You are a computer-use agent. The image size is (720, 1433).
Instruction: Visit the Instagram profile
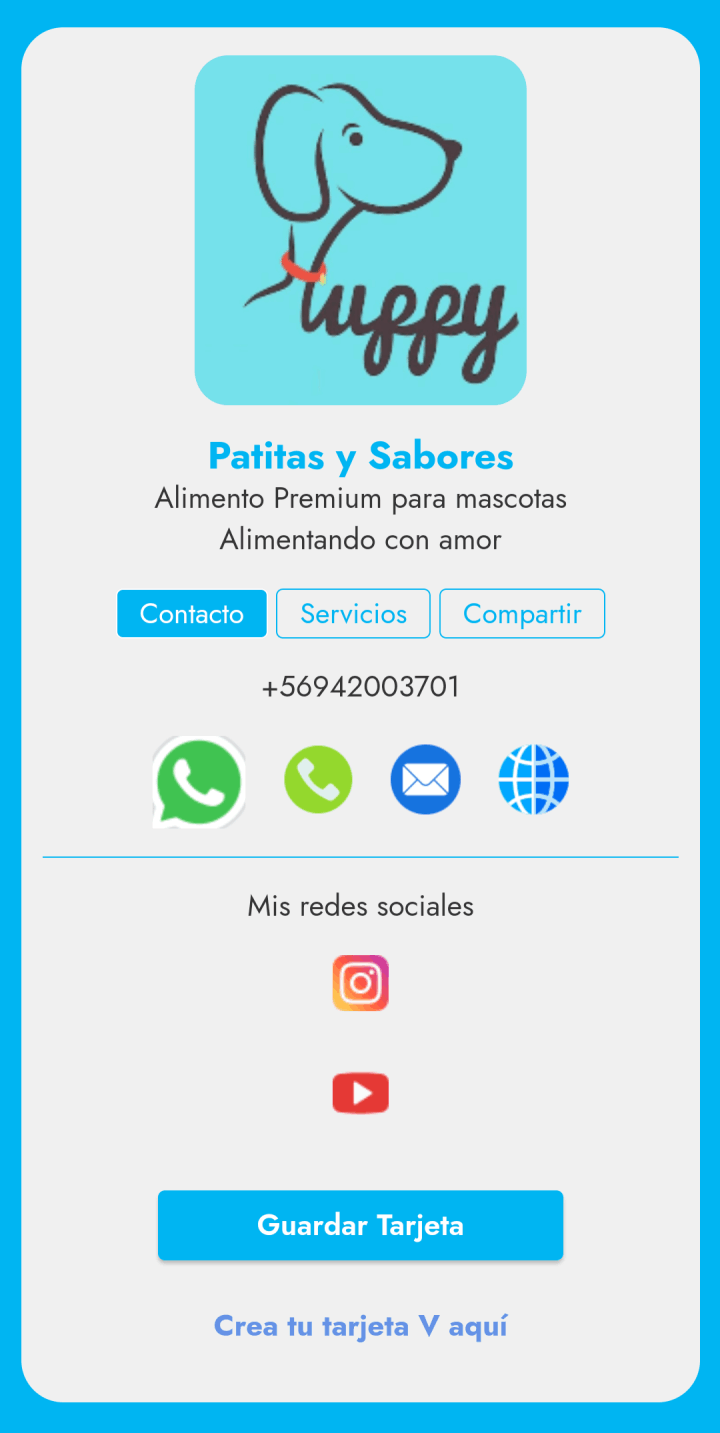point(360,983)
